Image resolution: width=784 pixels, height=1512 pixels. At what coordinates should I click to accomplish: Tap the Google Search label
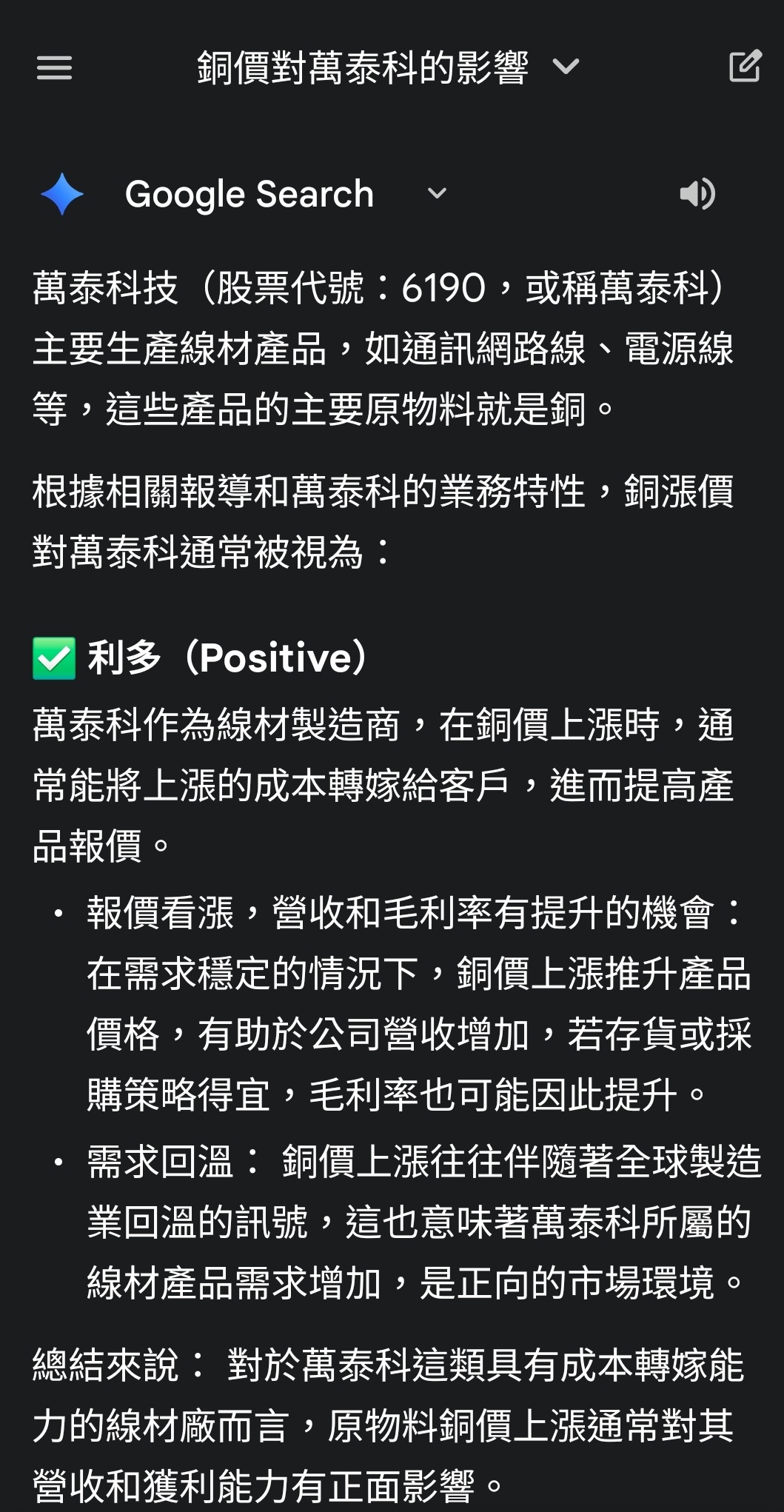(248, 193)
